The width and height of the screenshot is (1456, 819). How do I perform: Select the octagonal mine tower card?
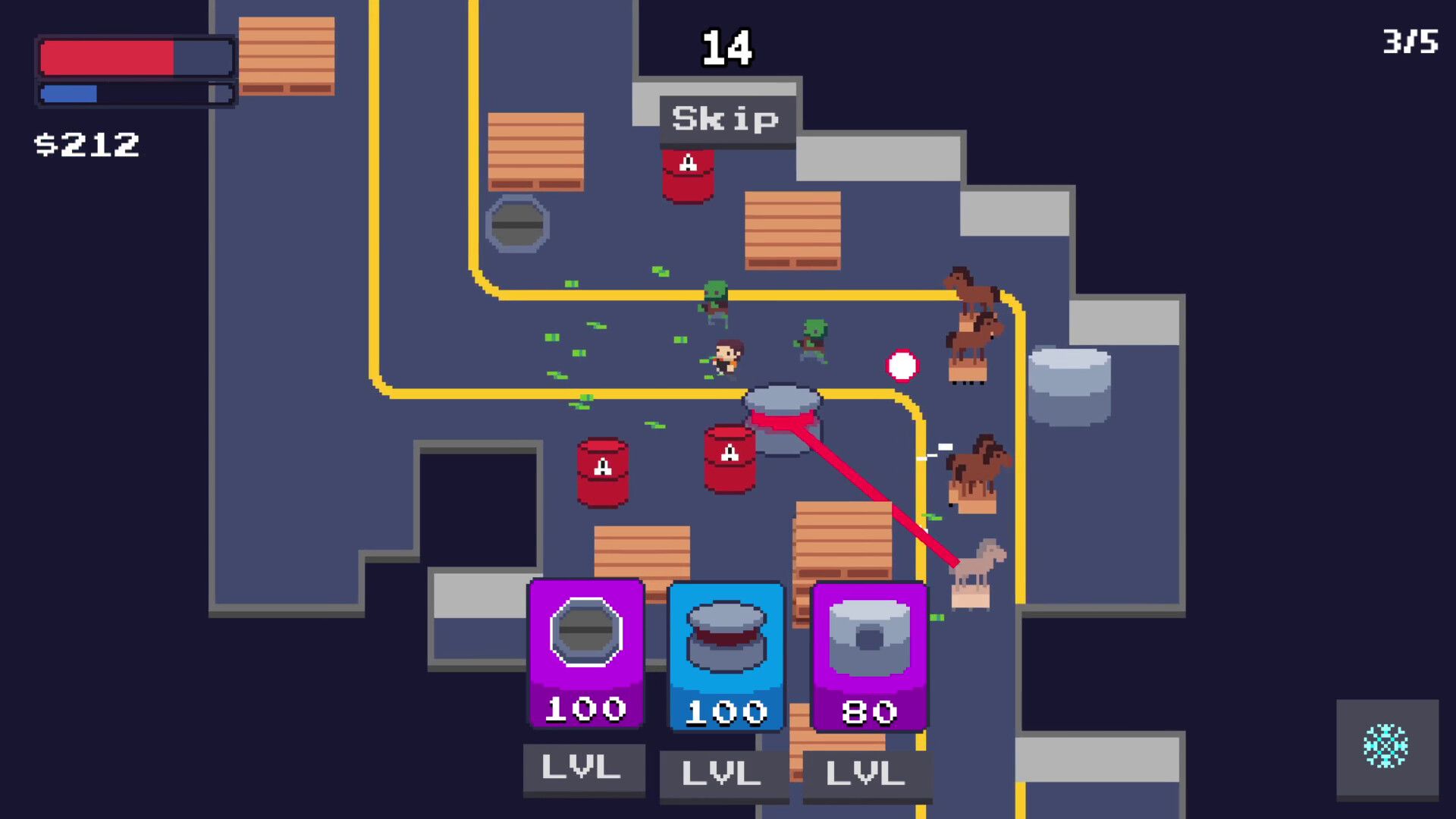point(585,652)
